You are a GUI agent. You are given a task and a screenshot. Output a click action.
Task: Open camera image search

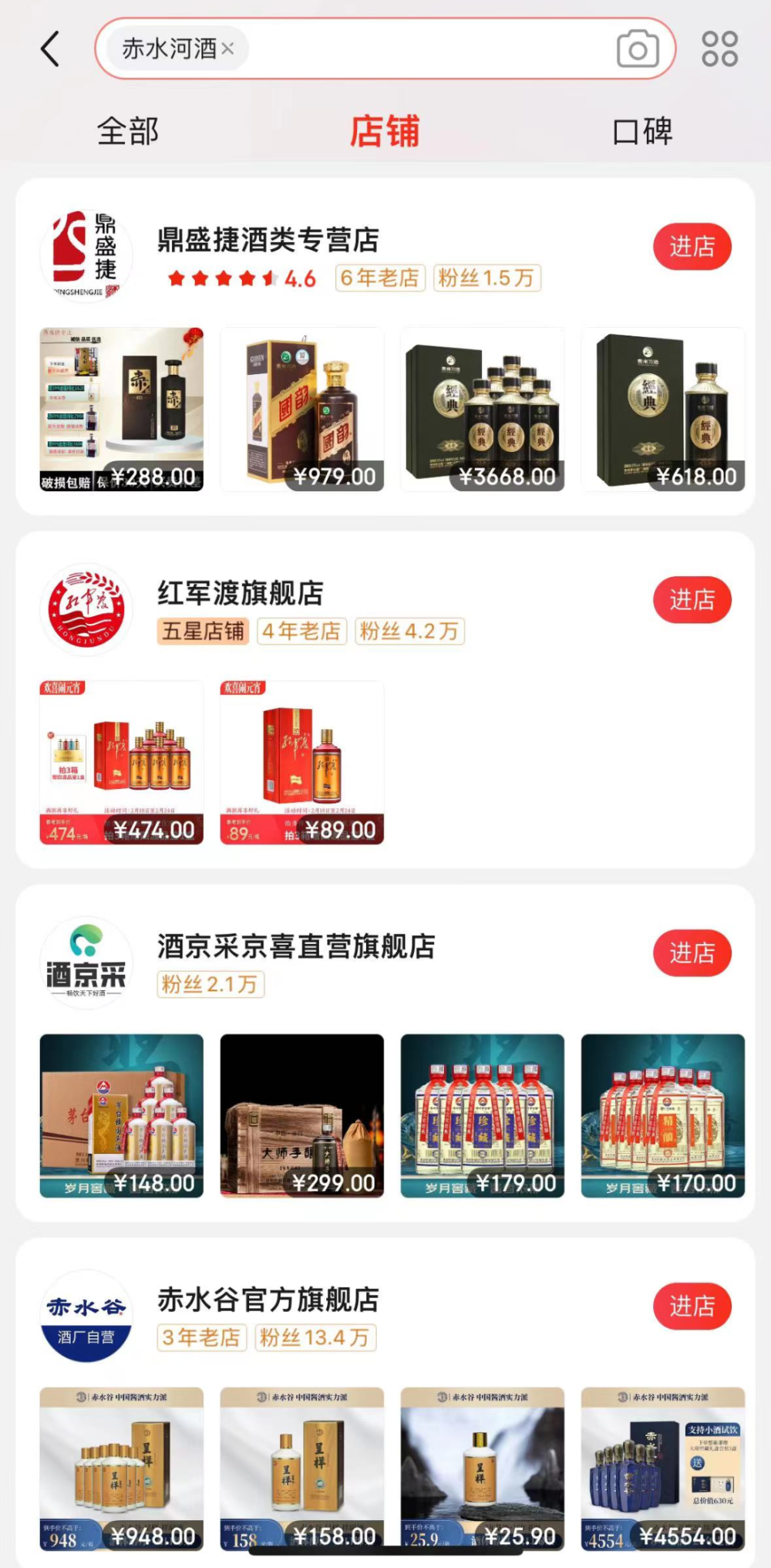tap(638, 49)
